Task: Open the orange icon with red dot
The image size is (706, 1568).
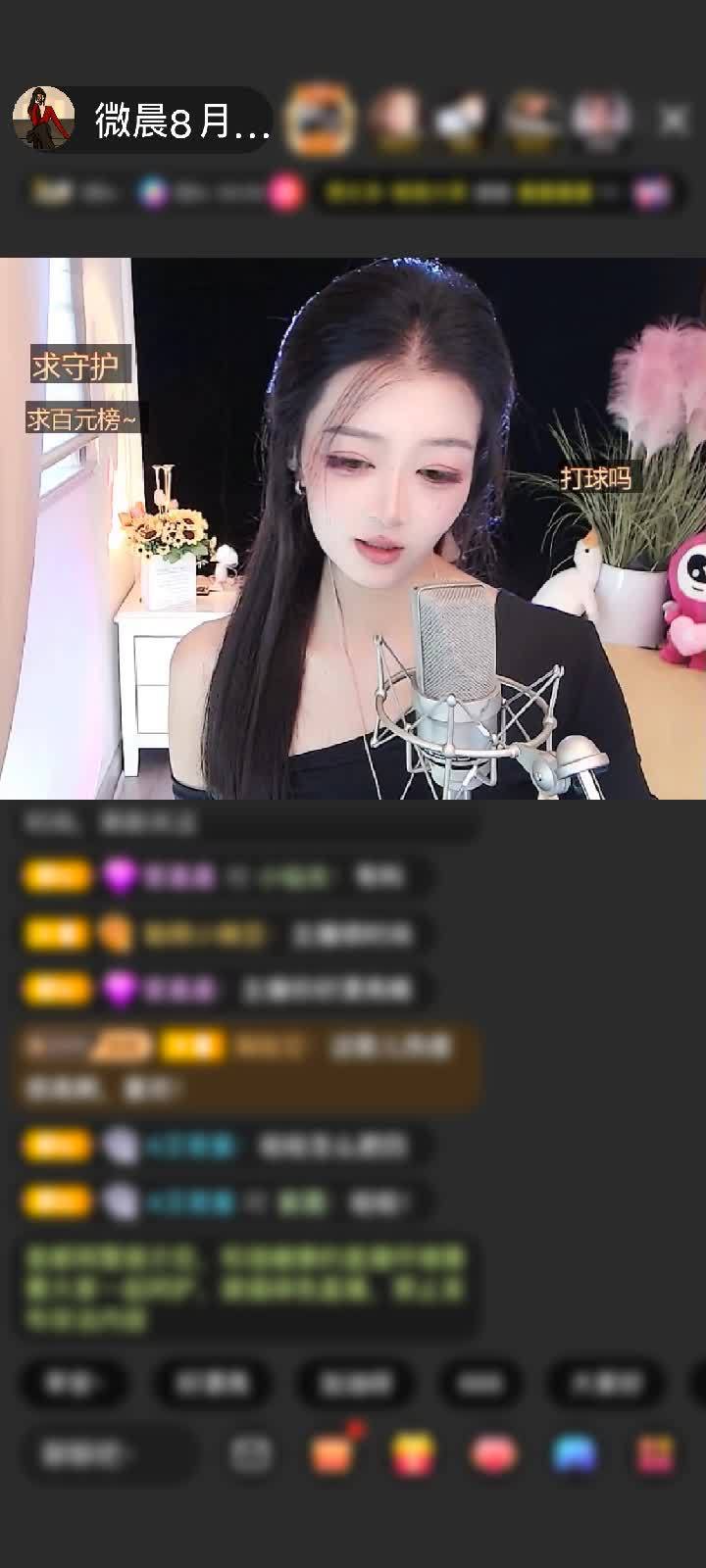Action: [332, 1453]
